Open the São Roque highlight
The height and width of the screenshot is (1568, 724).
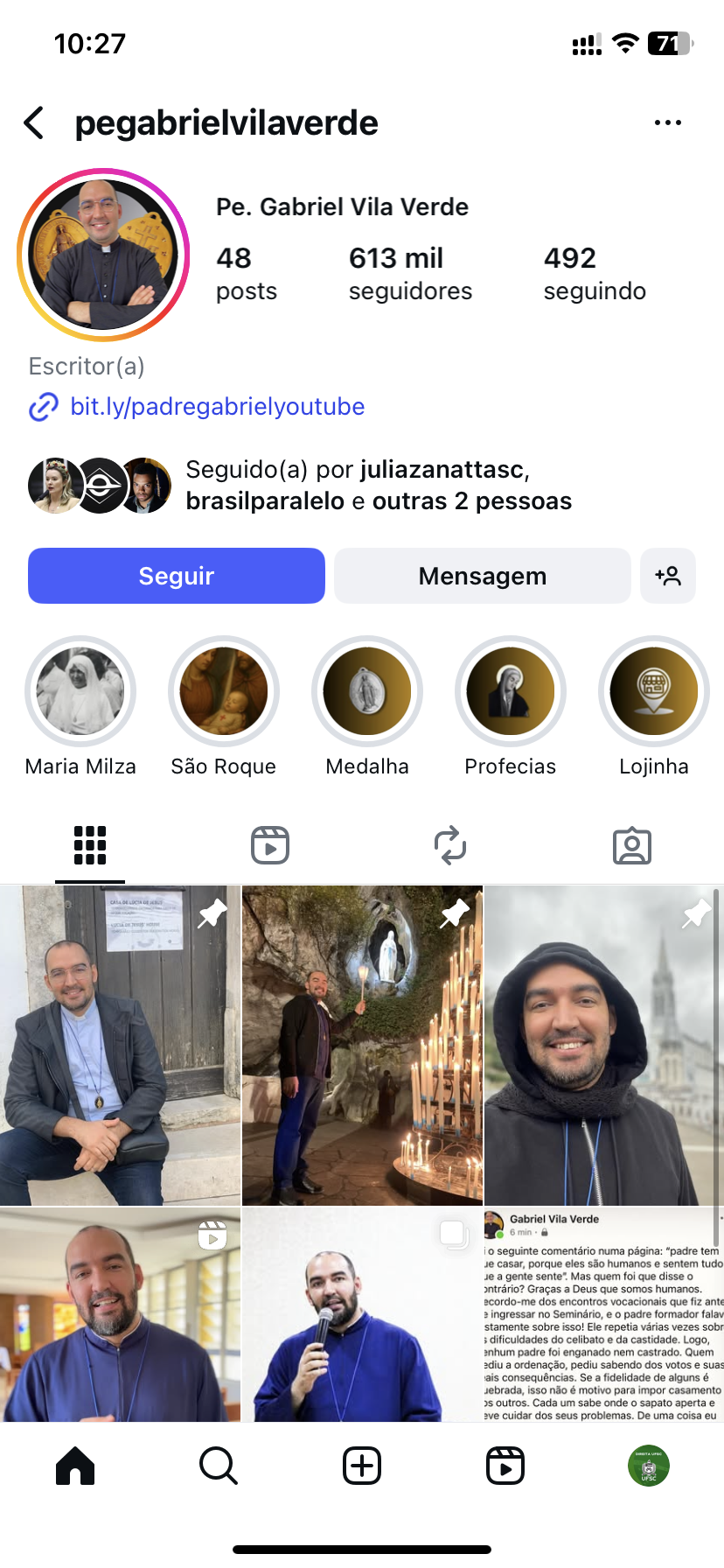pos(224,691)
